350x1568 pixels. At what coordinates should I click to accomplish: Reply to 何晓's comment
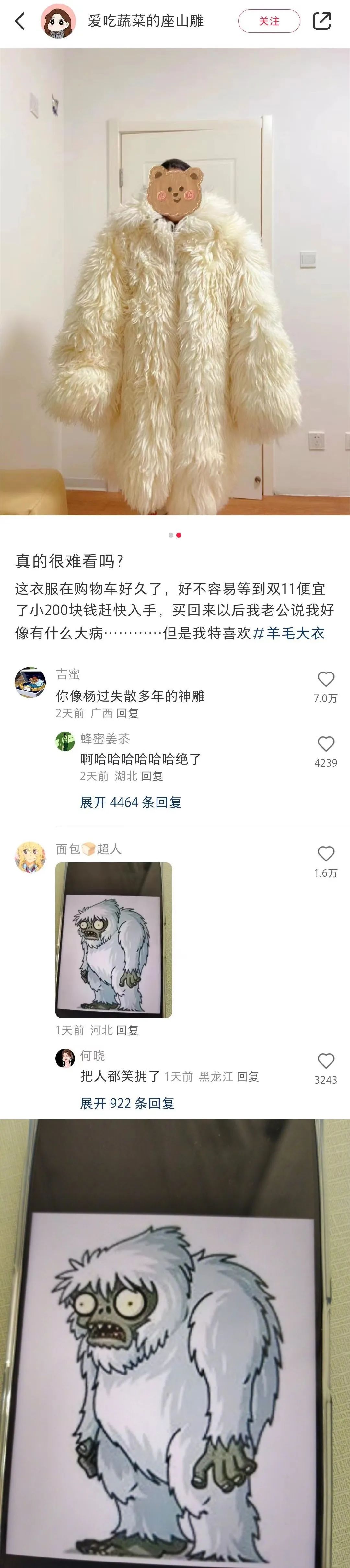click(x=248, y=1076)
